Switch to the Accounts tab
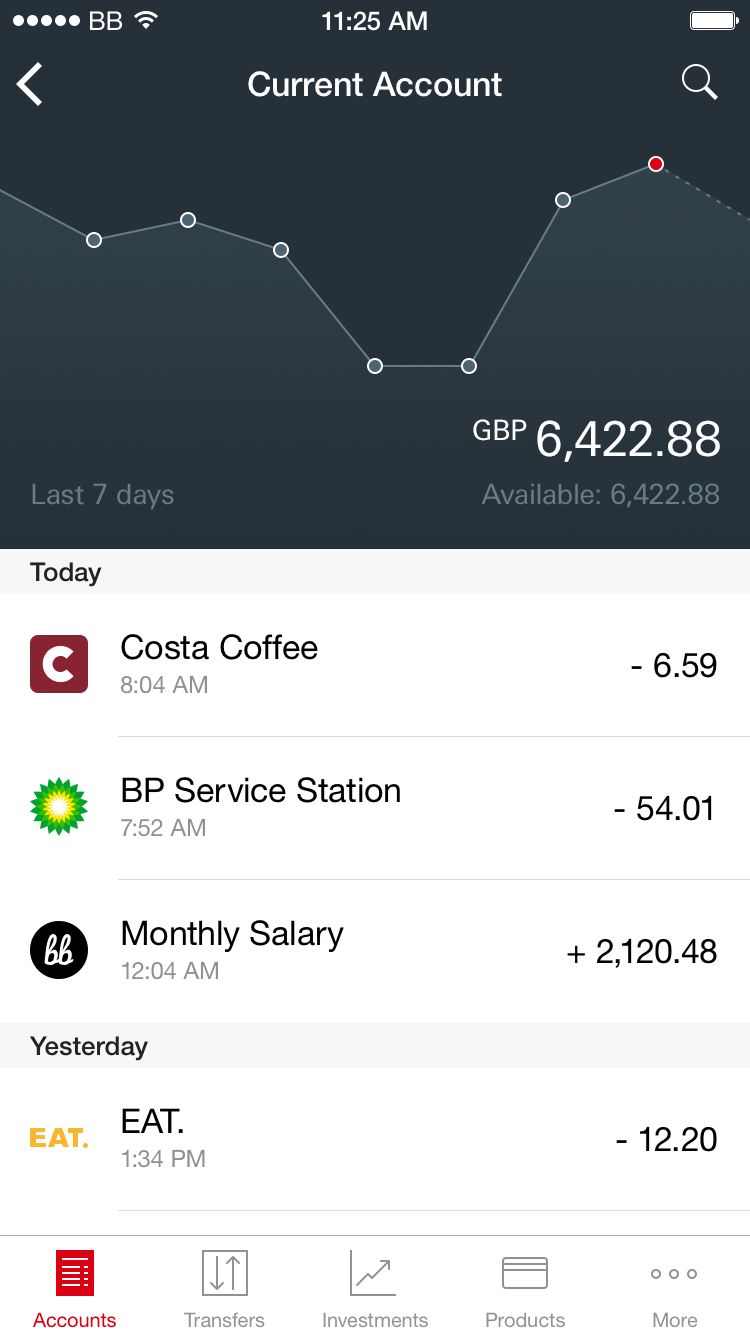 click(x=75, y=1288)
